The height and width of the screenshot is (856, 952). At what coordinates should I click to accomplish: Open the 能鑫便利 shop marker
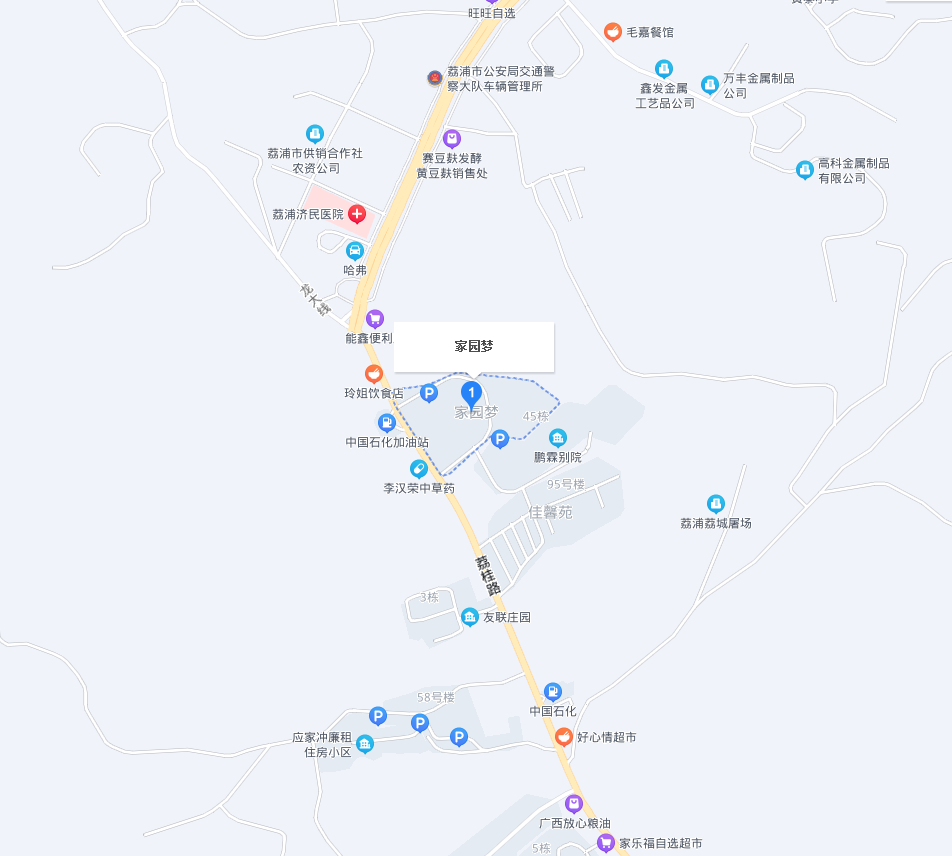pyautogui.click(x=375, y=319)
